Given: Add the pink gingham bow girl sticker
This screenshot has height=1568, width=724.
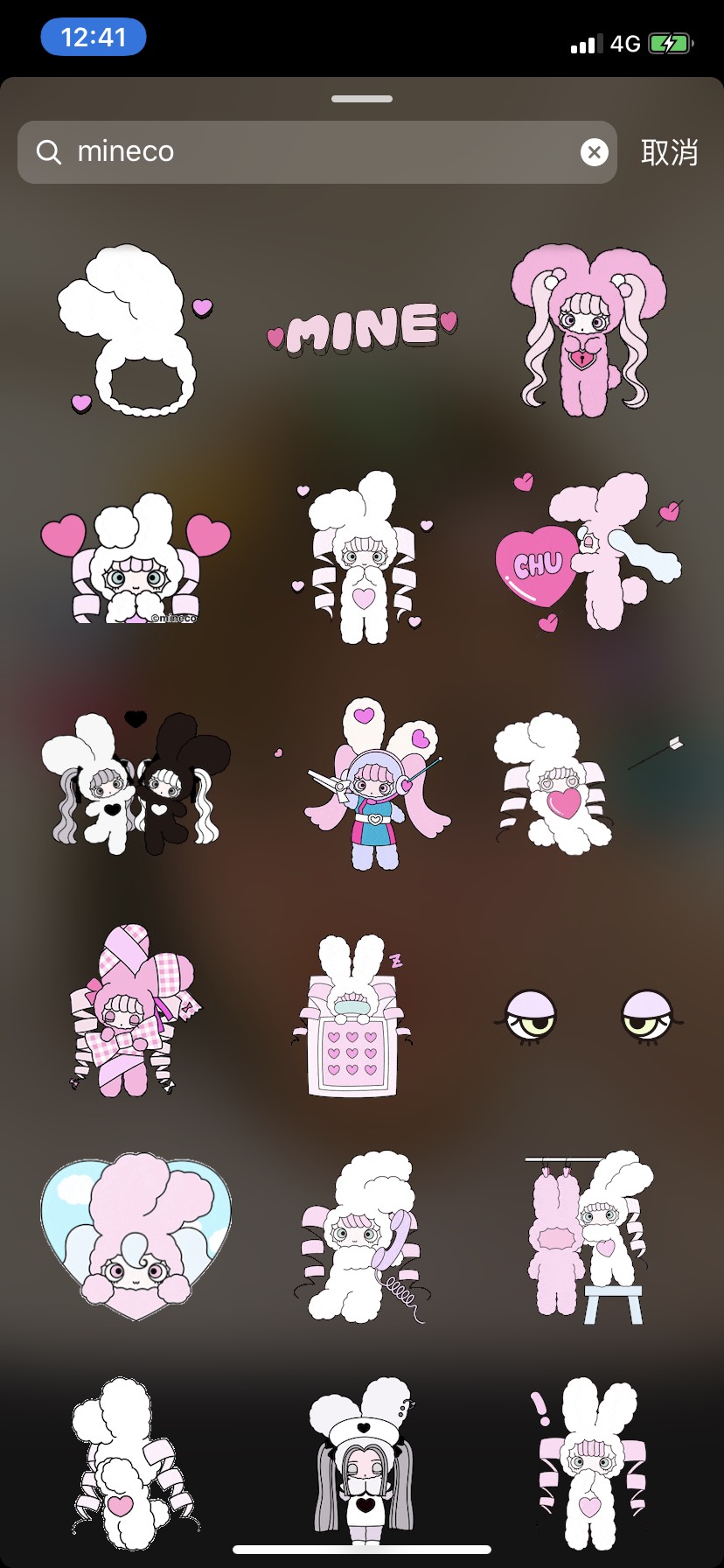Looking at the screenshot, I should click(x=136, y=1012).
